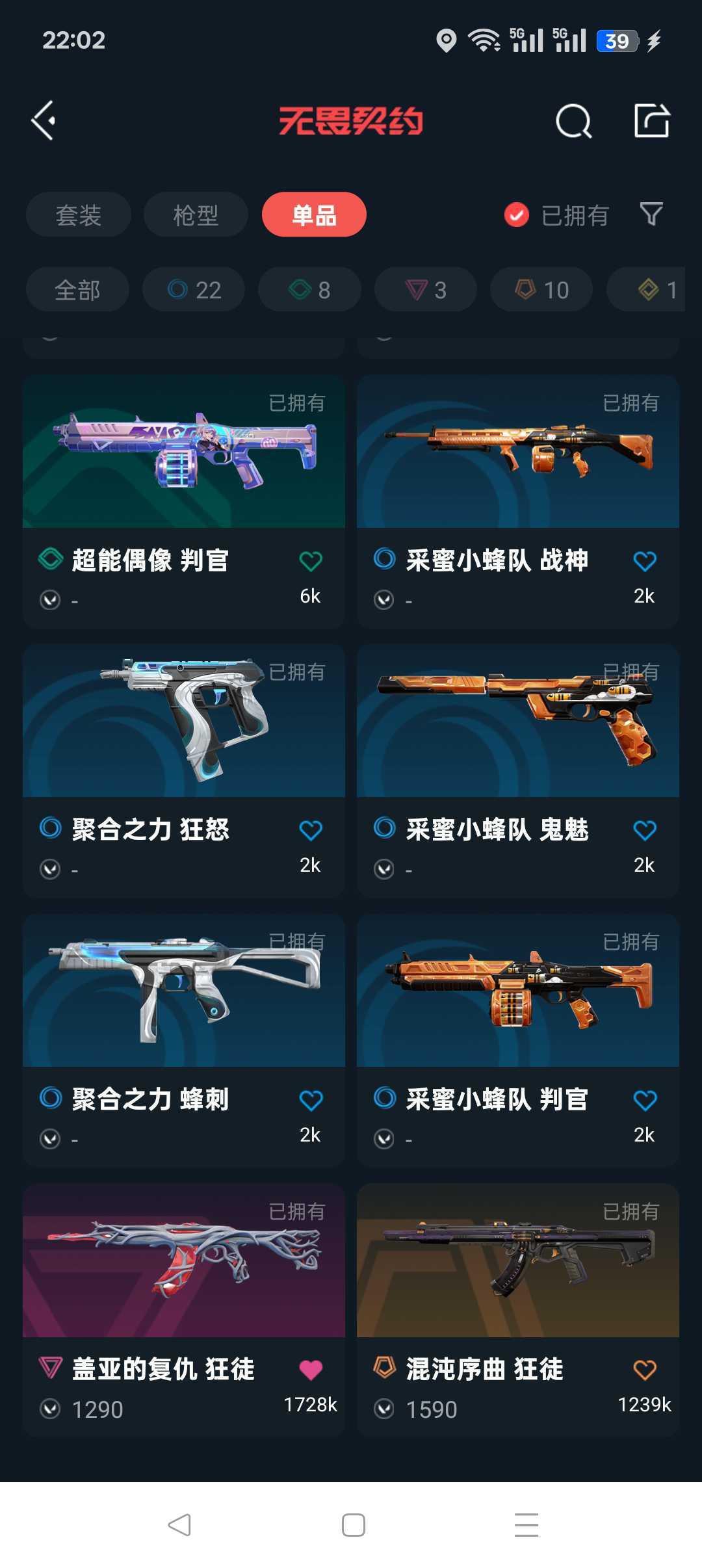Screen dimensions: 702x1568
Task: Like the 采蜜小蜂队 战神 skin
Action: tap(645, 560)
